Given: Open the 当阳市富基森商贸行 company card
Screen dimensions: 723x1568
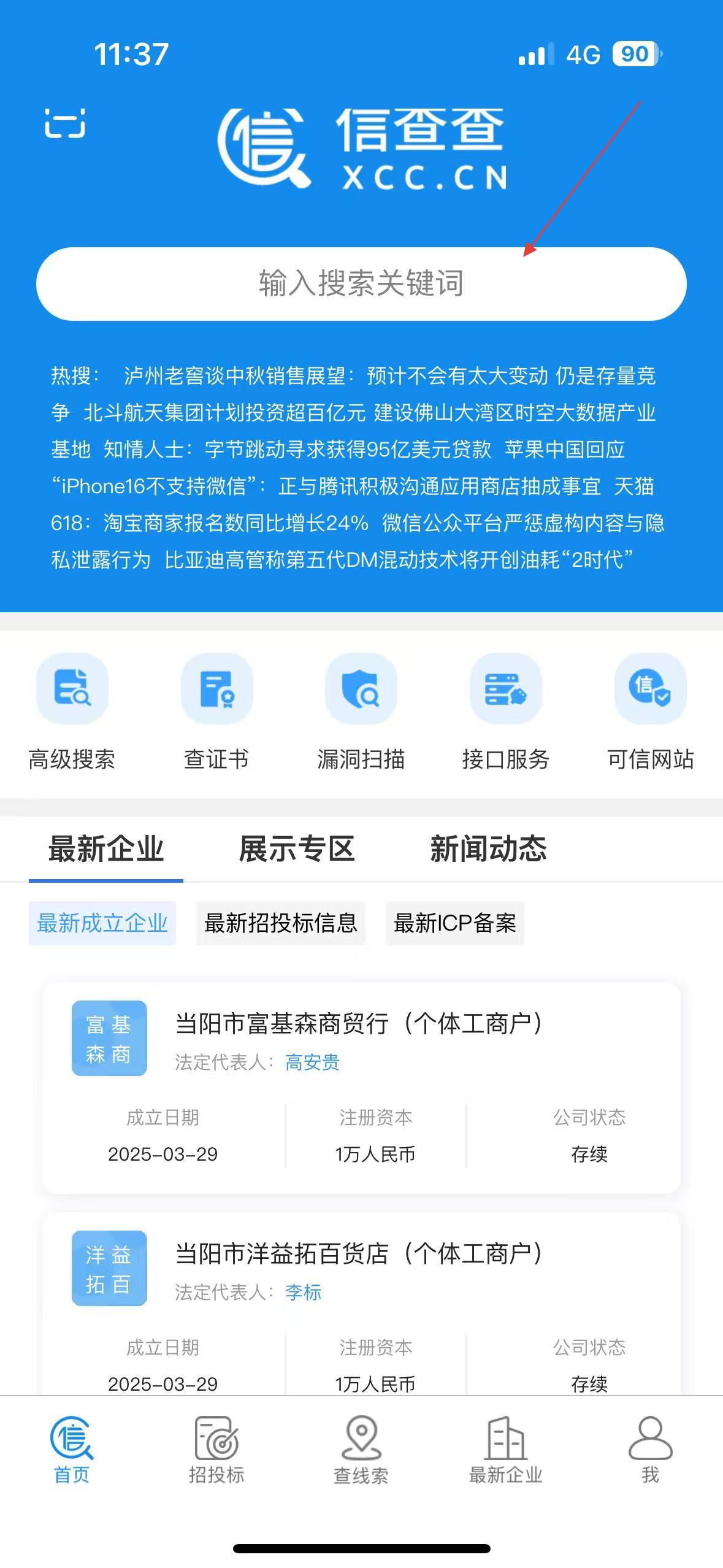Looking at the screenshot, I should 361,1088.
